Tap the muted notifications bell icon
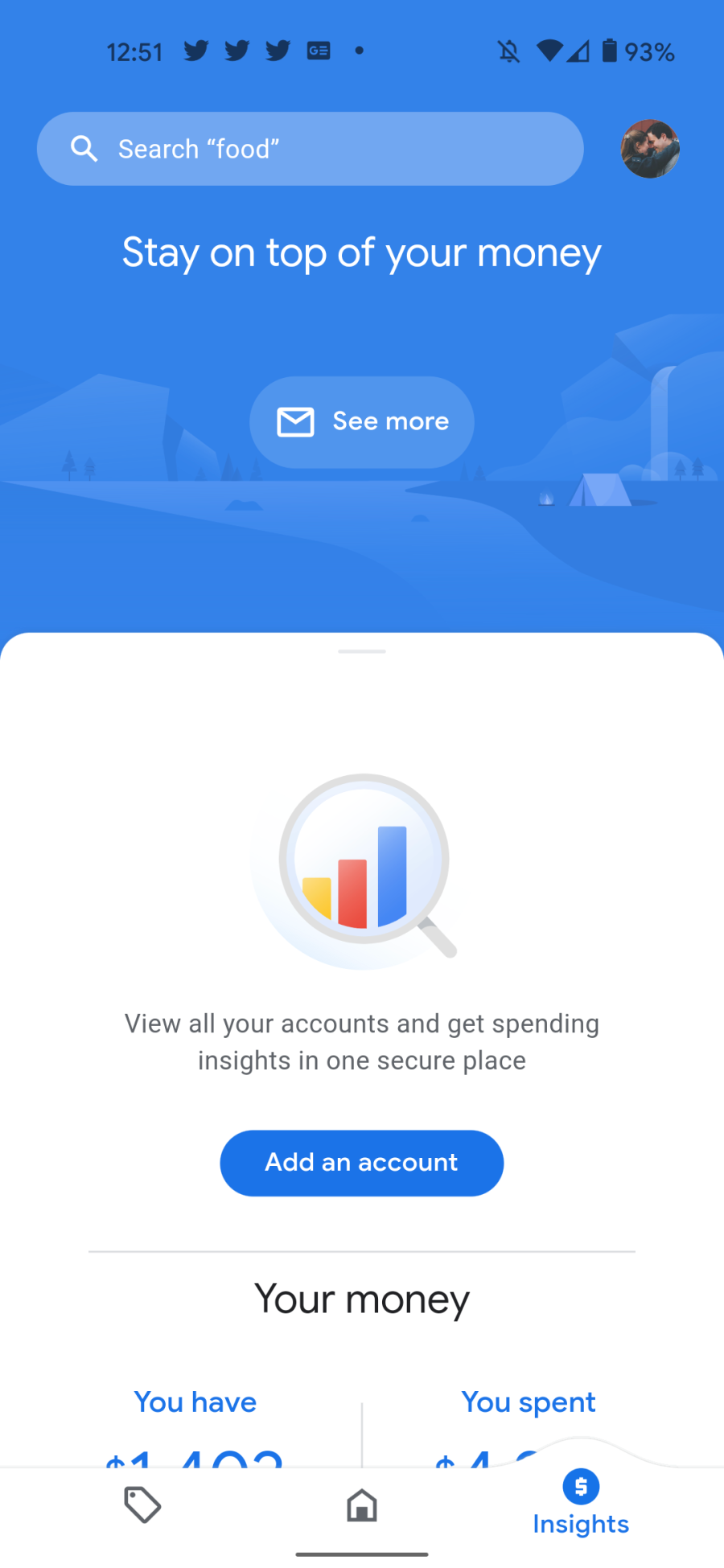Viewport: 724px width, 1568px height. [x=509, y=51]
